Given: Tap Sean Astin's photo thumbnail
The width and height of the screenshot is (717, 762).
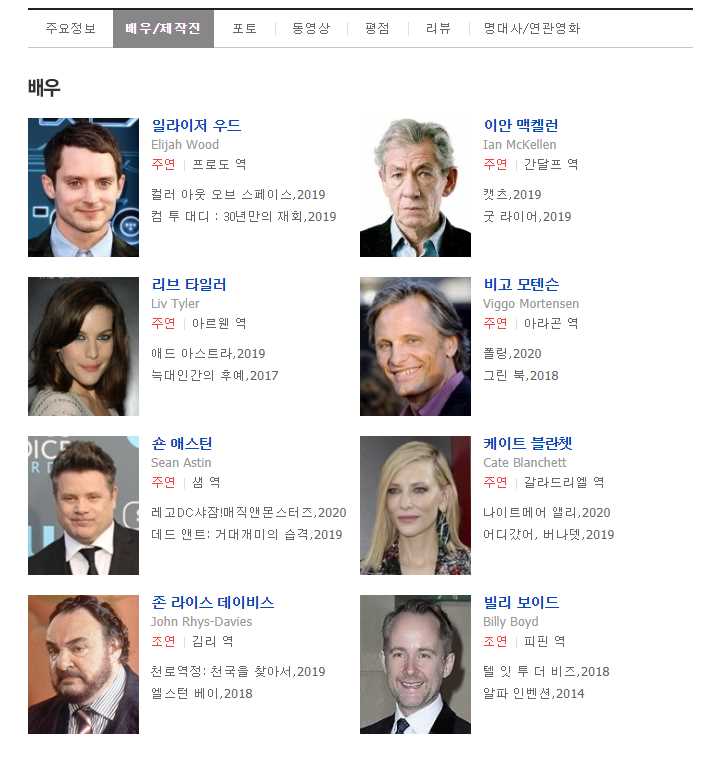Looking at the screenshot, I should [83, 505].
